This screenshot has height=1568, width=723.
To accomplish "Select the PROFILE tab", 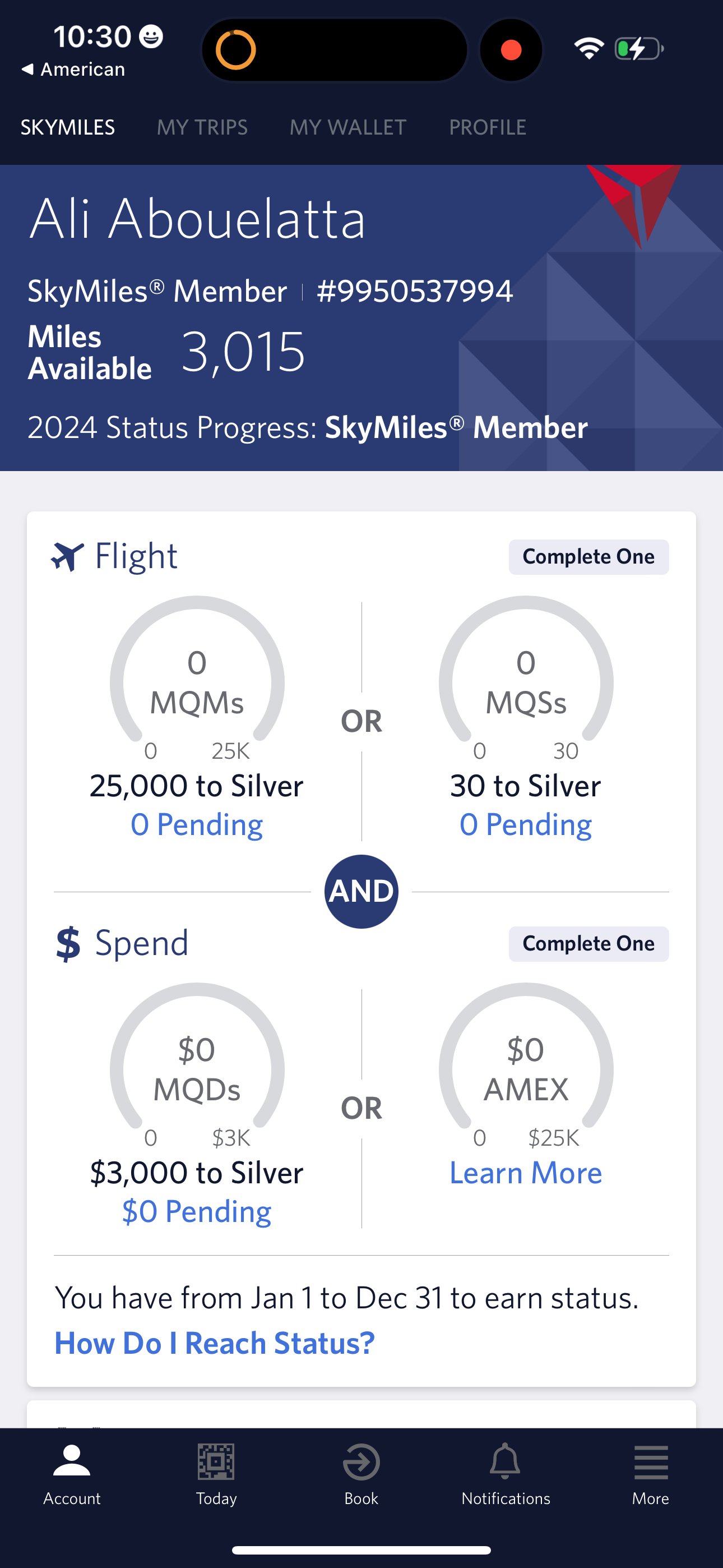I will click(488, 127).
